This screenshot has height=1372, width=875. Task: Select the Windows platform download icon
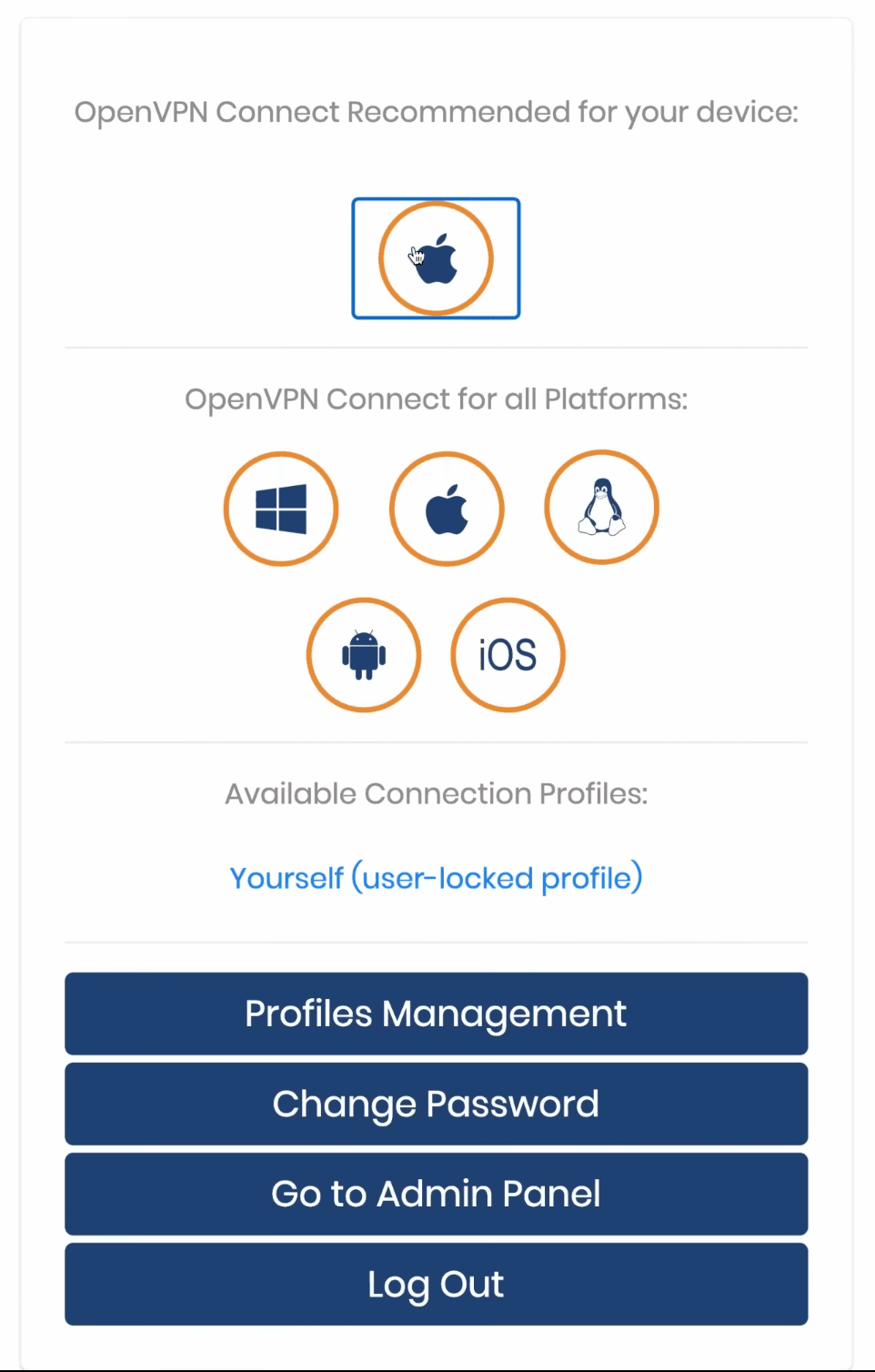(281, 509)
